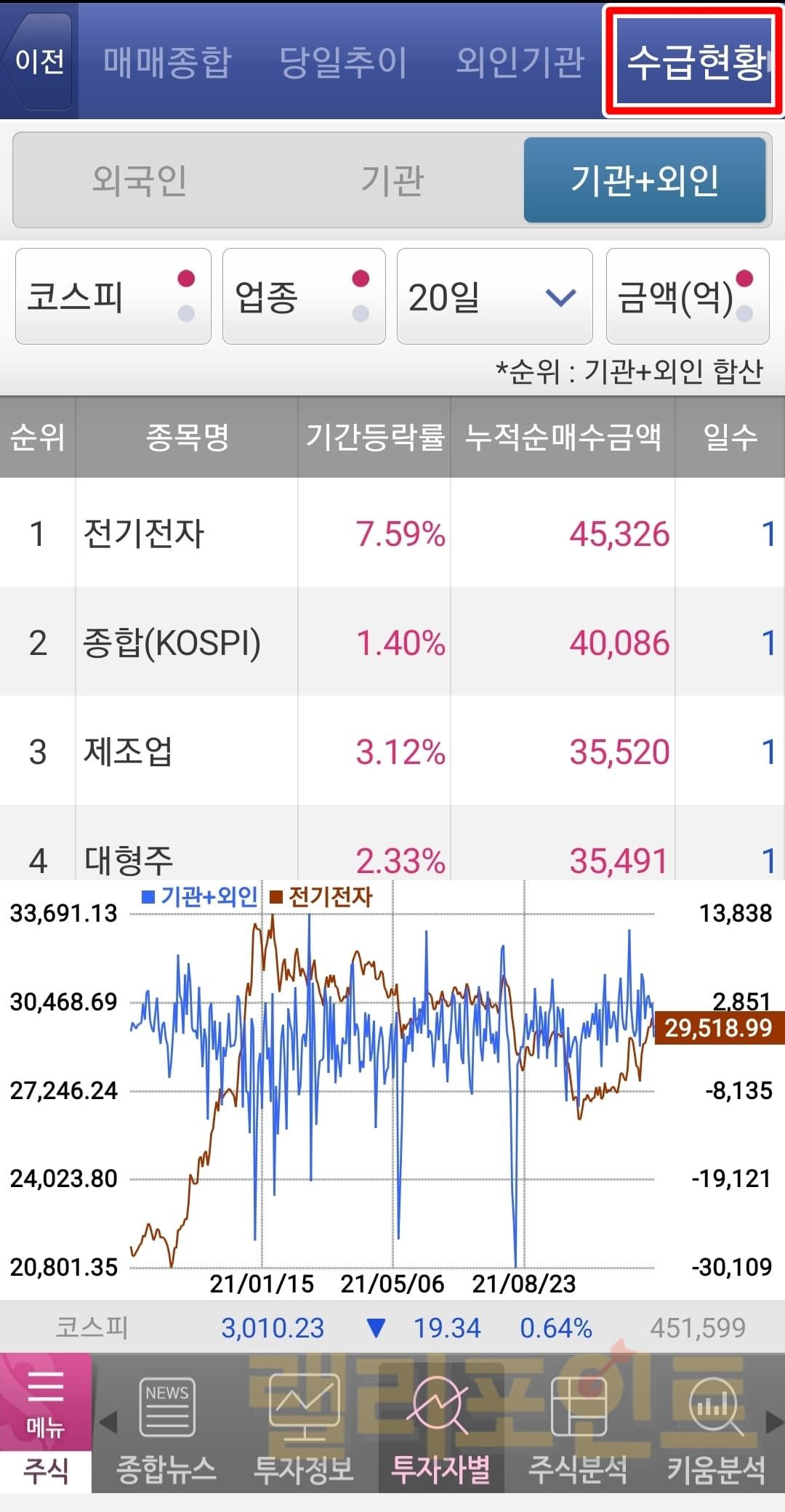Expand the 20일 period dropdown

click(x=494, y=297)
